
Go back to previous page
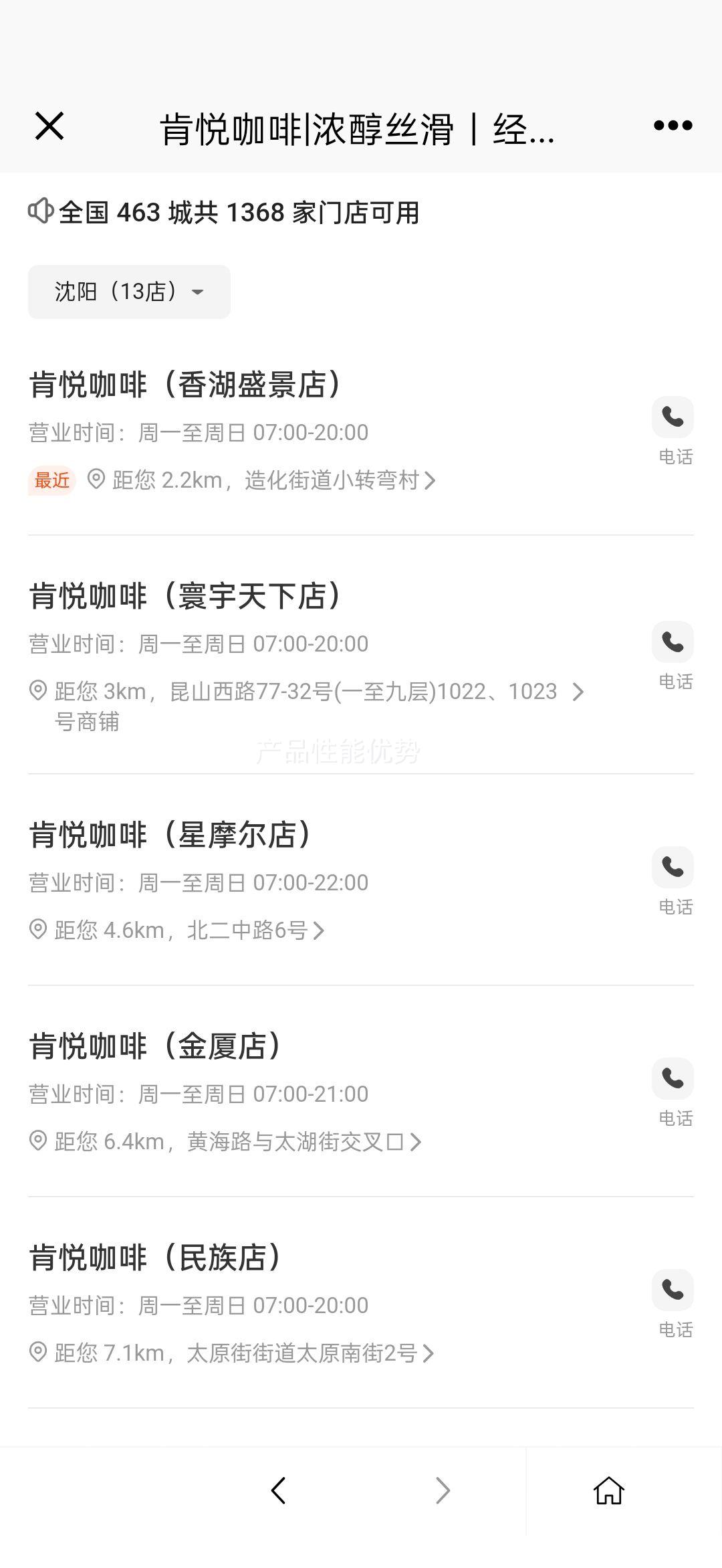[x=278, y=1490]
